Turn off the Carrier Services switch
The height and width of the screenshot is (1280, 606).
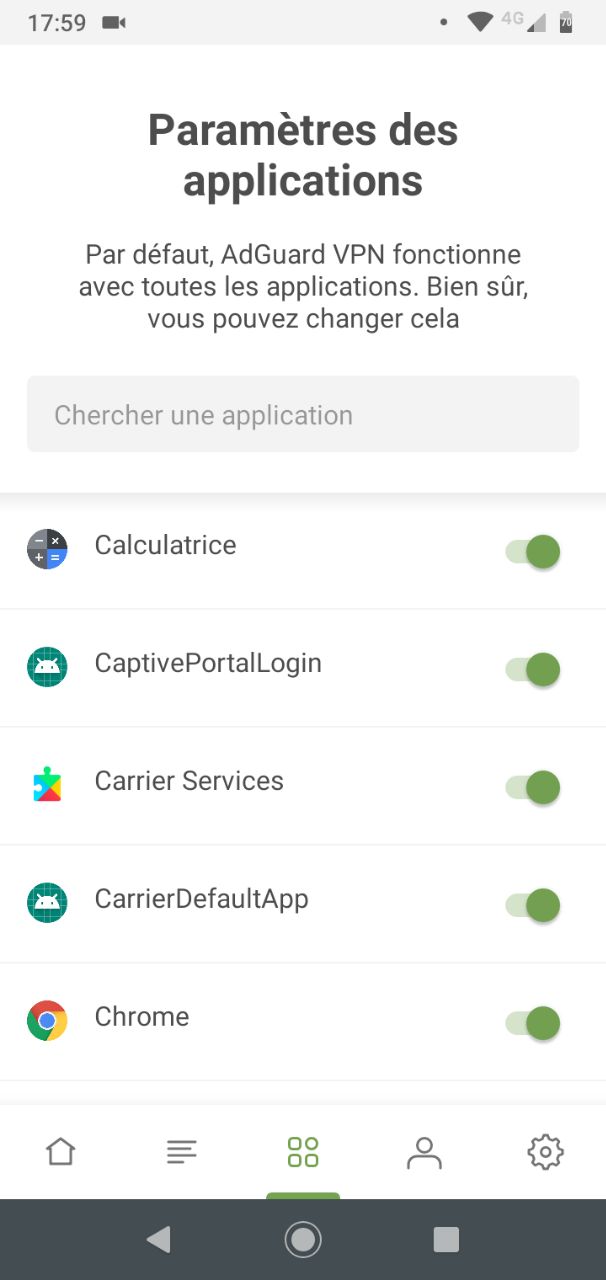click(x=532, y=787)
